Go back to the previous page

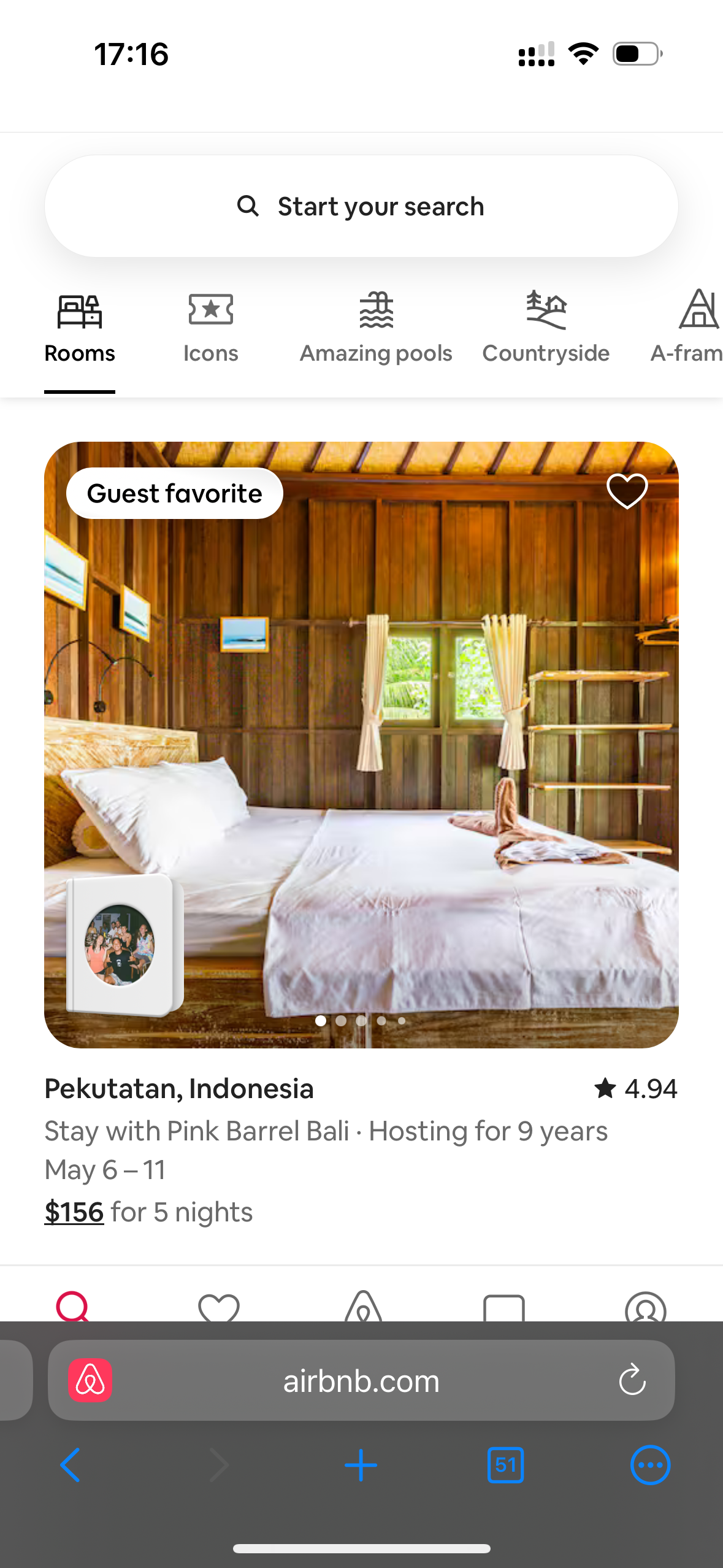(x=71, y=1465)
